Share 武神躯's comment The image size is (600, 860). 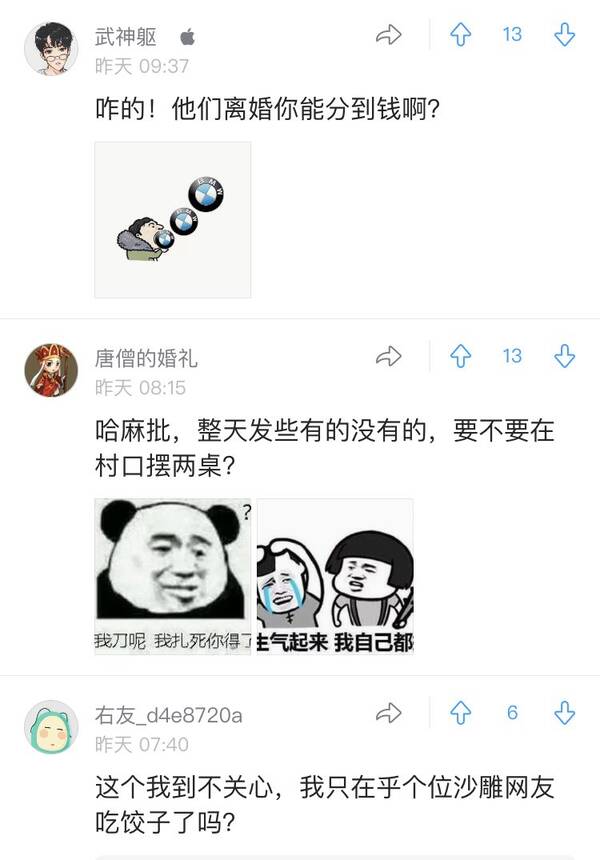click(x=388, y=35)
